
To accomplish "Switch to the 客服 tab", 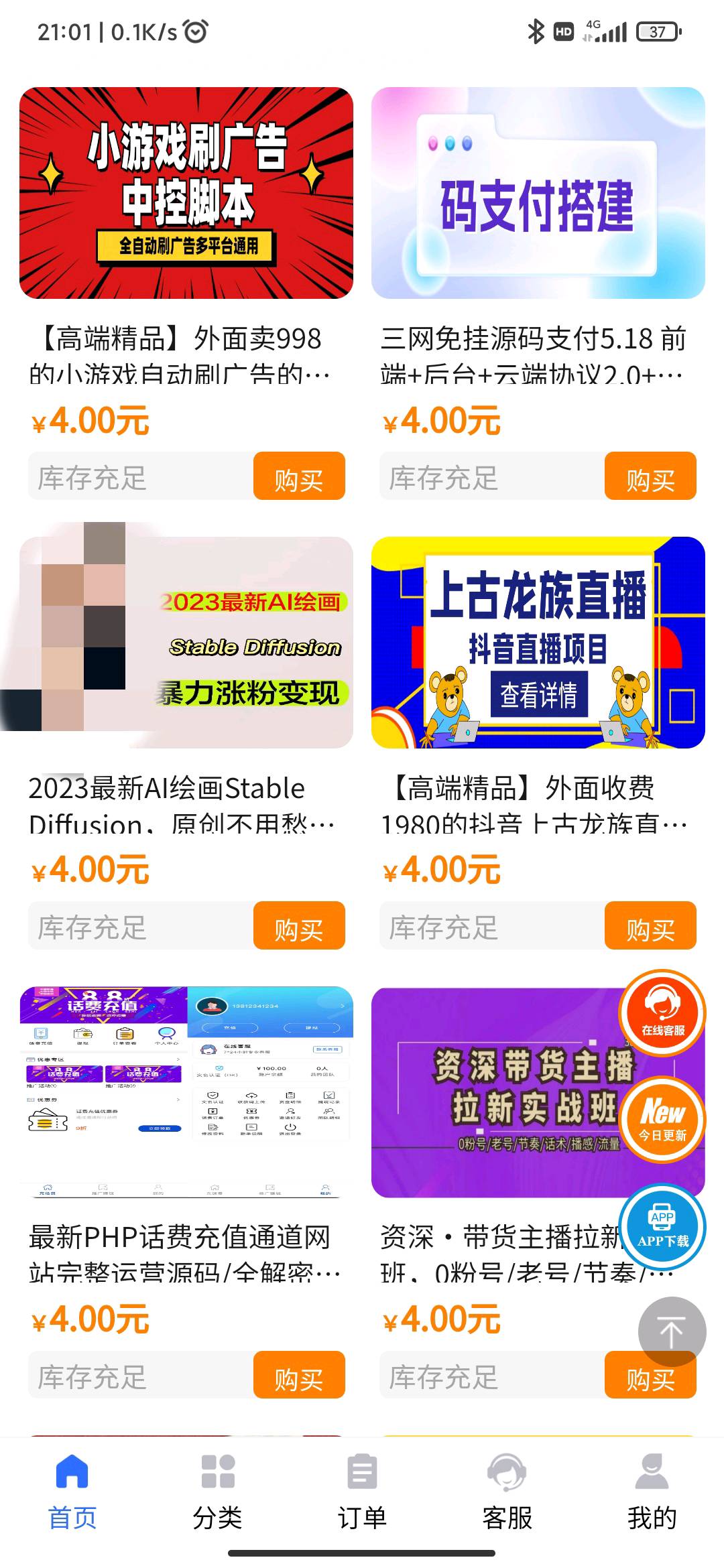I will [507, 1492].
